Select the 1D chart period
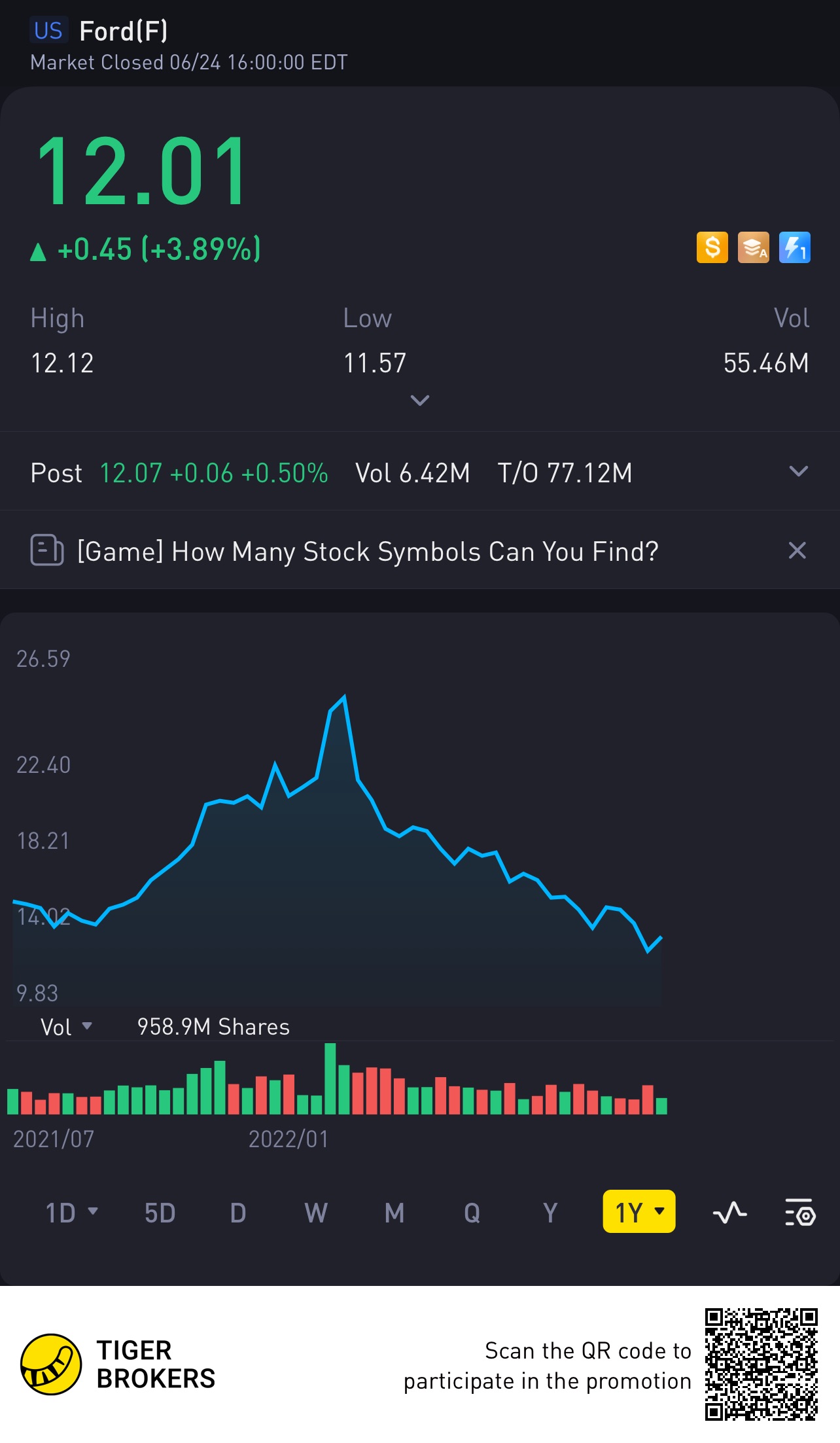The height and width of the screenshot is (1443, 840). [x=71, y=1213]
